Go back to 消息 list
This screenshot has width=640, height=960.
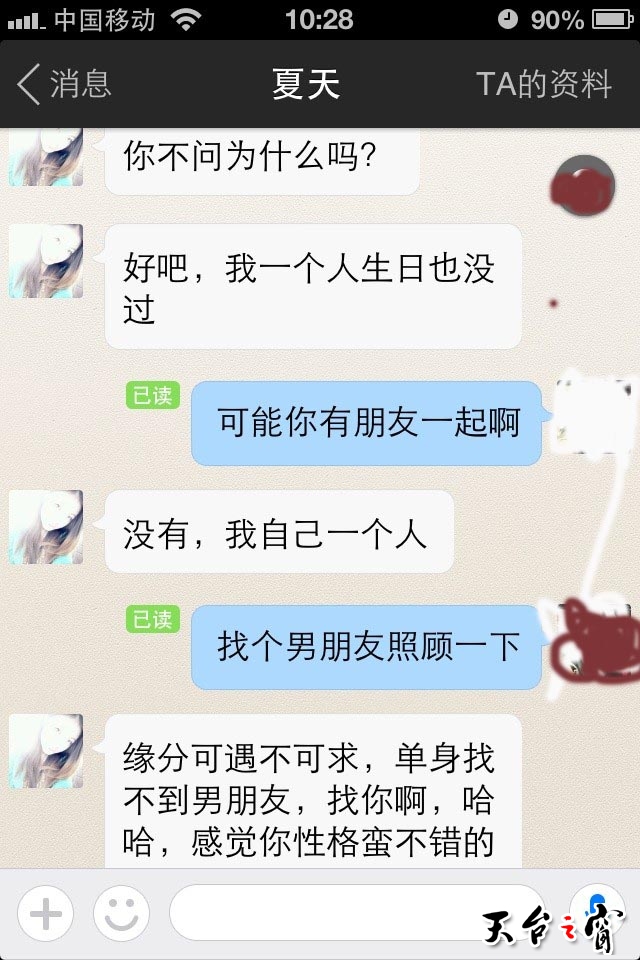pos(64,84)
